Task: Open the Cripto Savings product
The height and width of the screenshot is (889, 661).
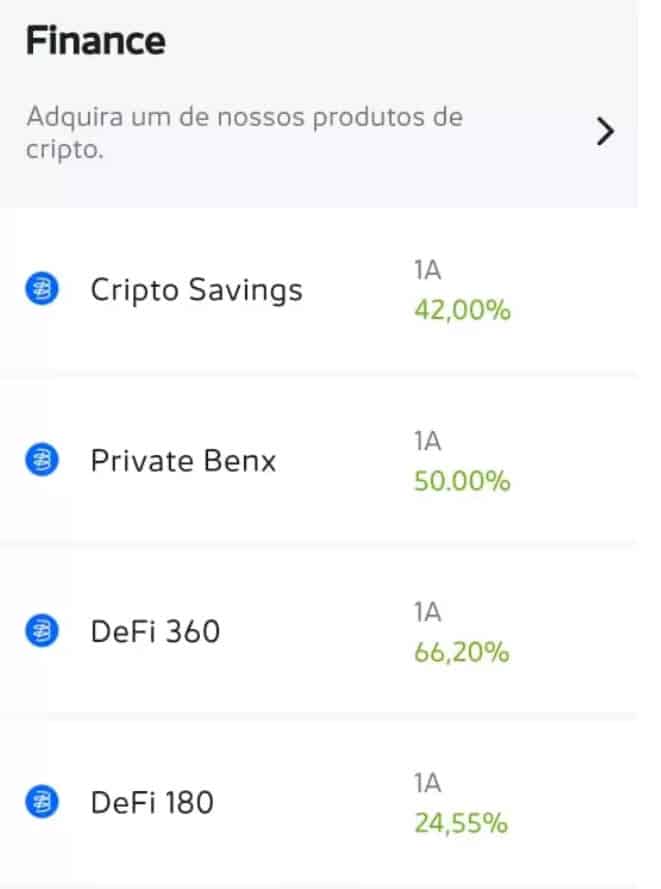Action: point(196,290)
